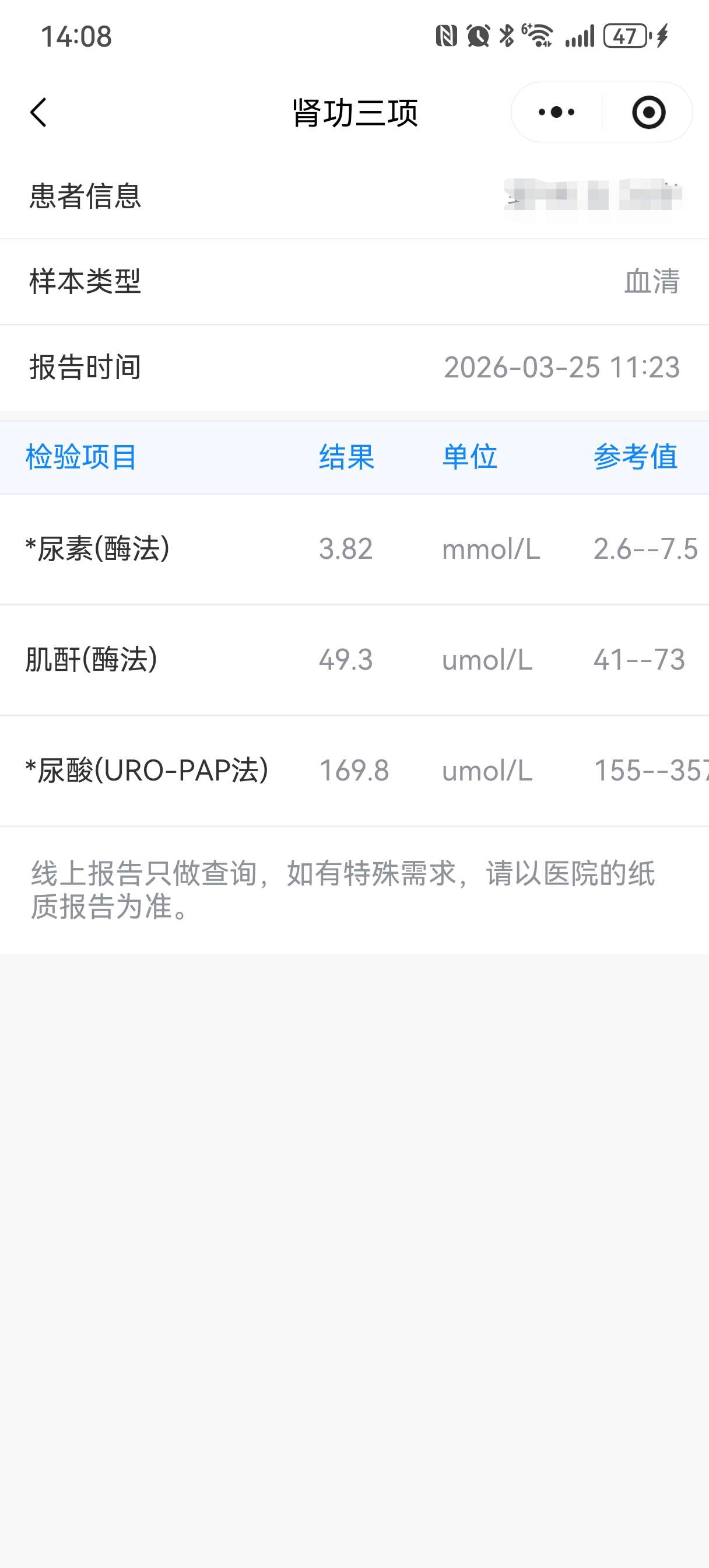Tap the back arrow to return
Screen dimensions: 709x1568
click(x=38, y=112)
